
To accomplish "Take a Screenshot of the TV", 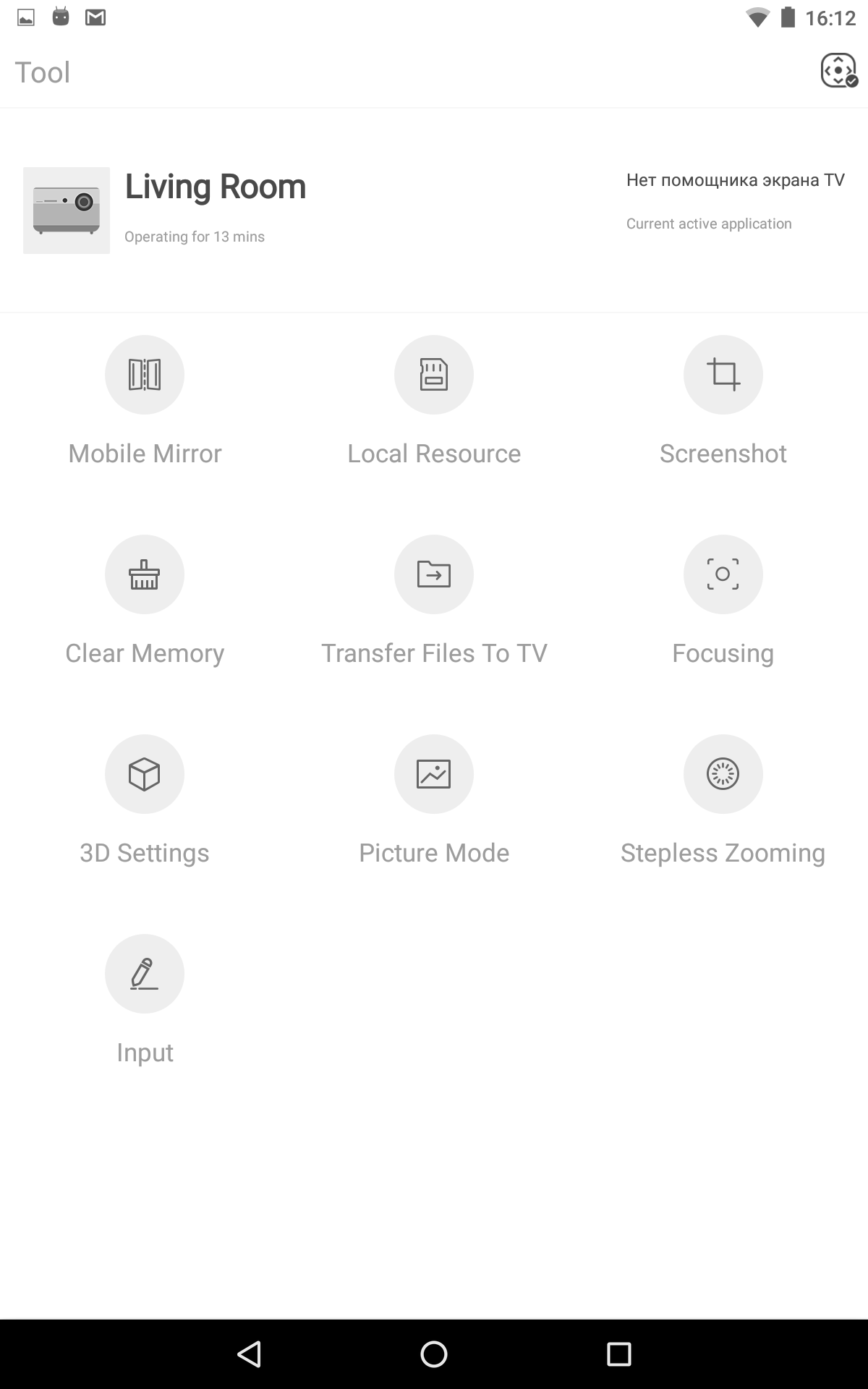I will coord(723,375).
